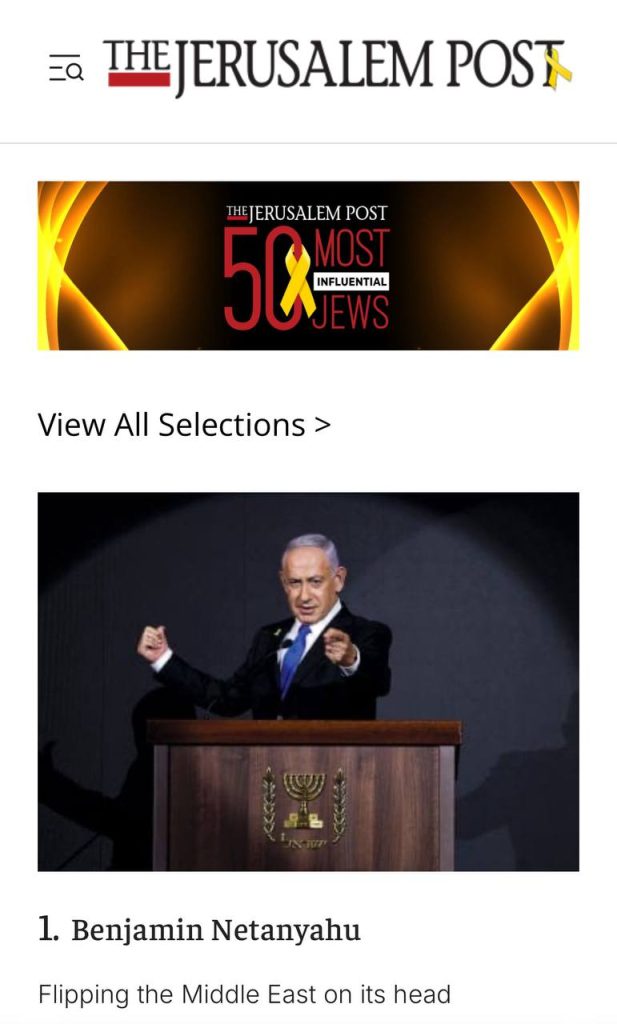Open the 1. Benjamin Netanyahu headline
Image resolution: width=617 pixels, height=1024 pixels.
[x=199, y=930]
